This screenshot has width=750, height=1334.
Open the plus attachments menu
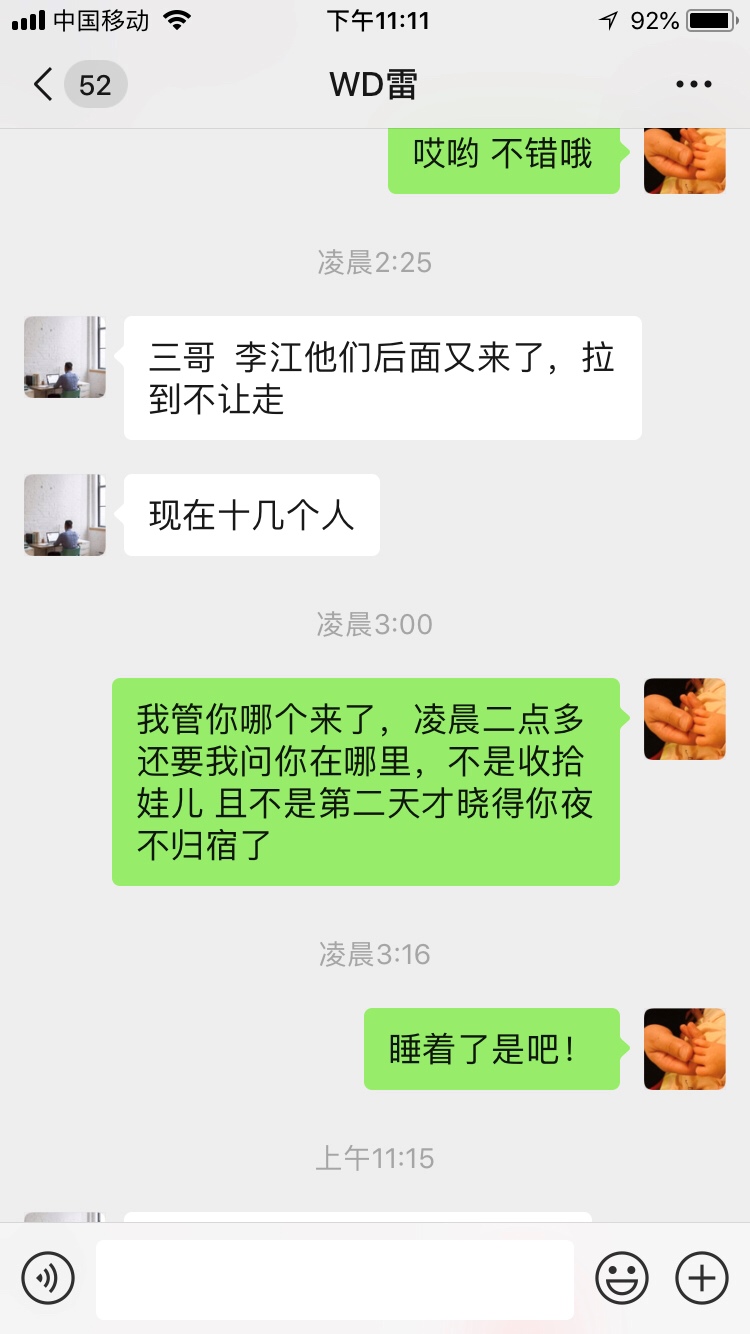pos(702,1278)
